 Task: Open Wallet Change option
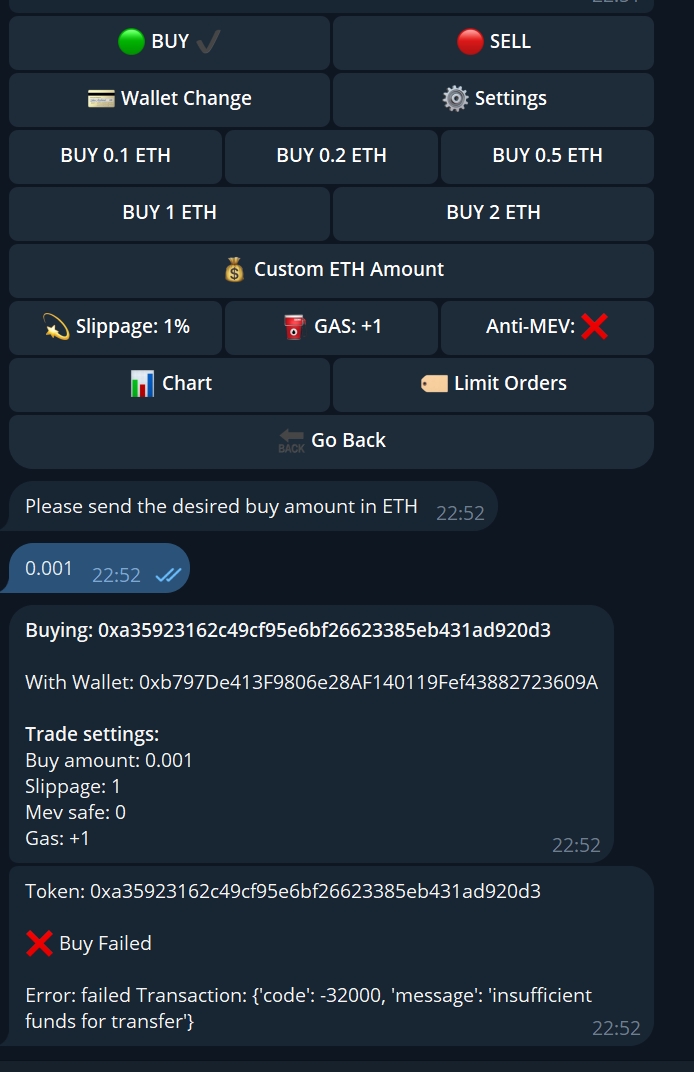click(x=169, y=99)
